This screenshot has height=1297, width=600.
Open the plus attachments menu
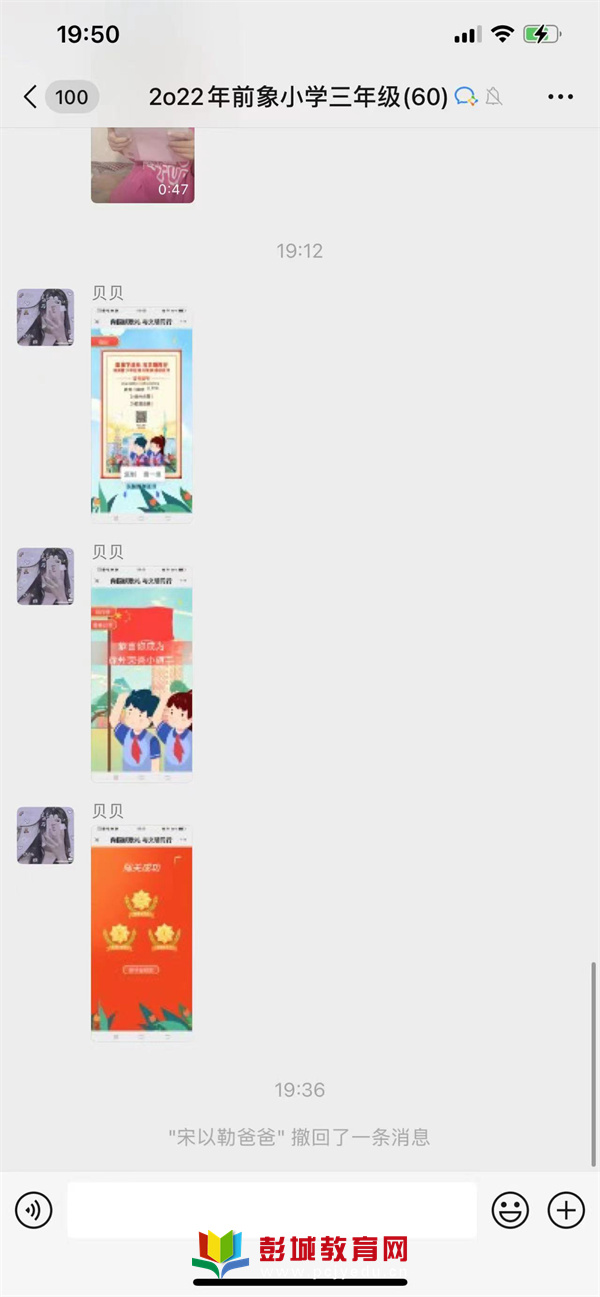566,1210
